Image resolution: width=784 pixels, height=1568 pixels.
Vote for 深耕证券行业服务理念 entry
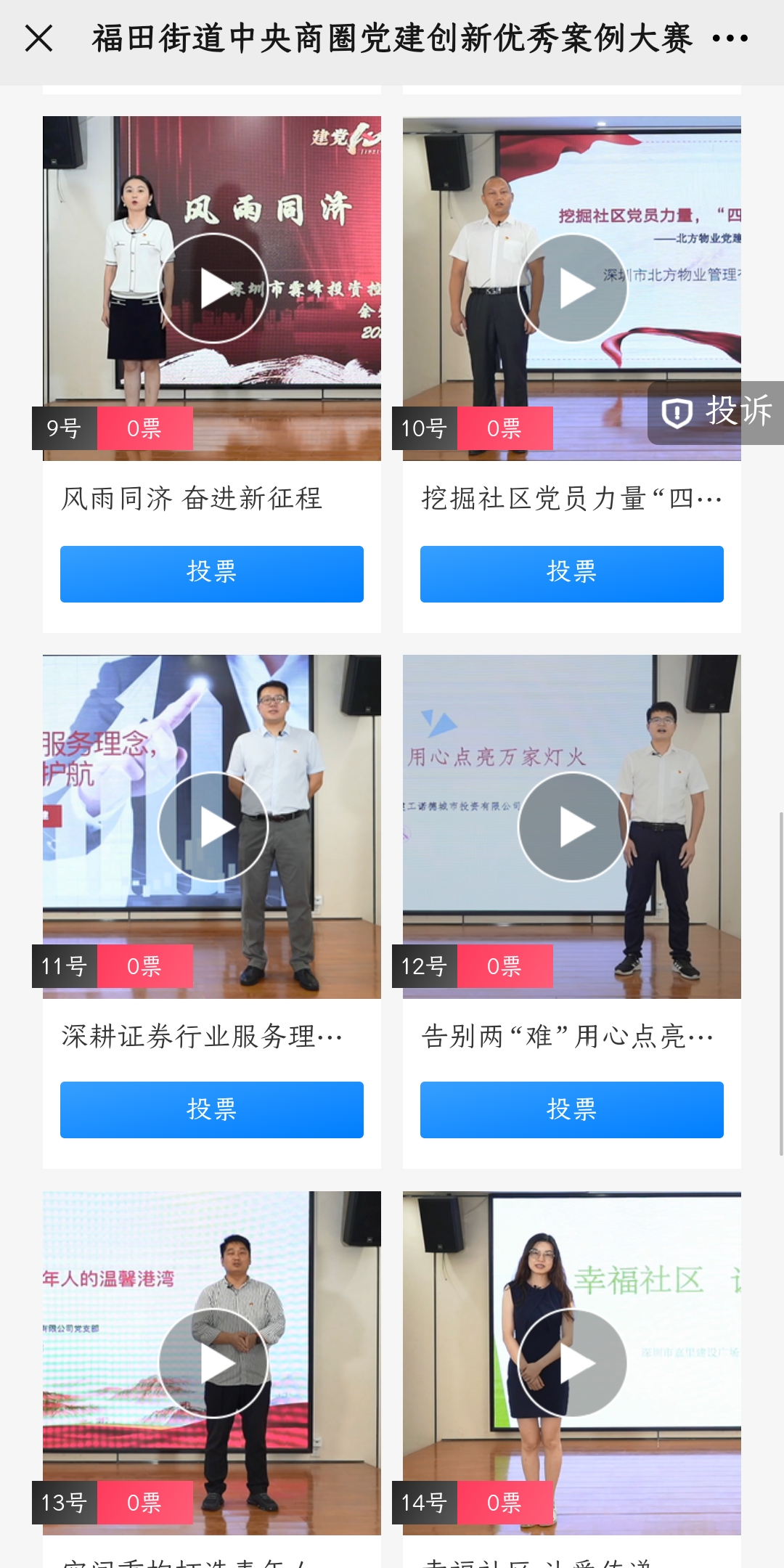[212, 1109]
